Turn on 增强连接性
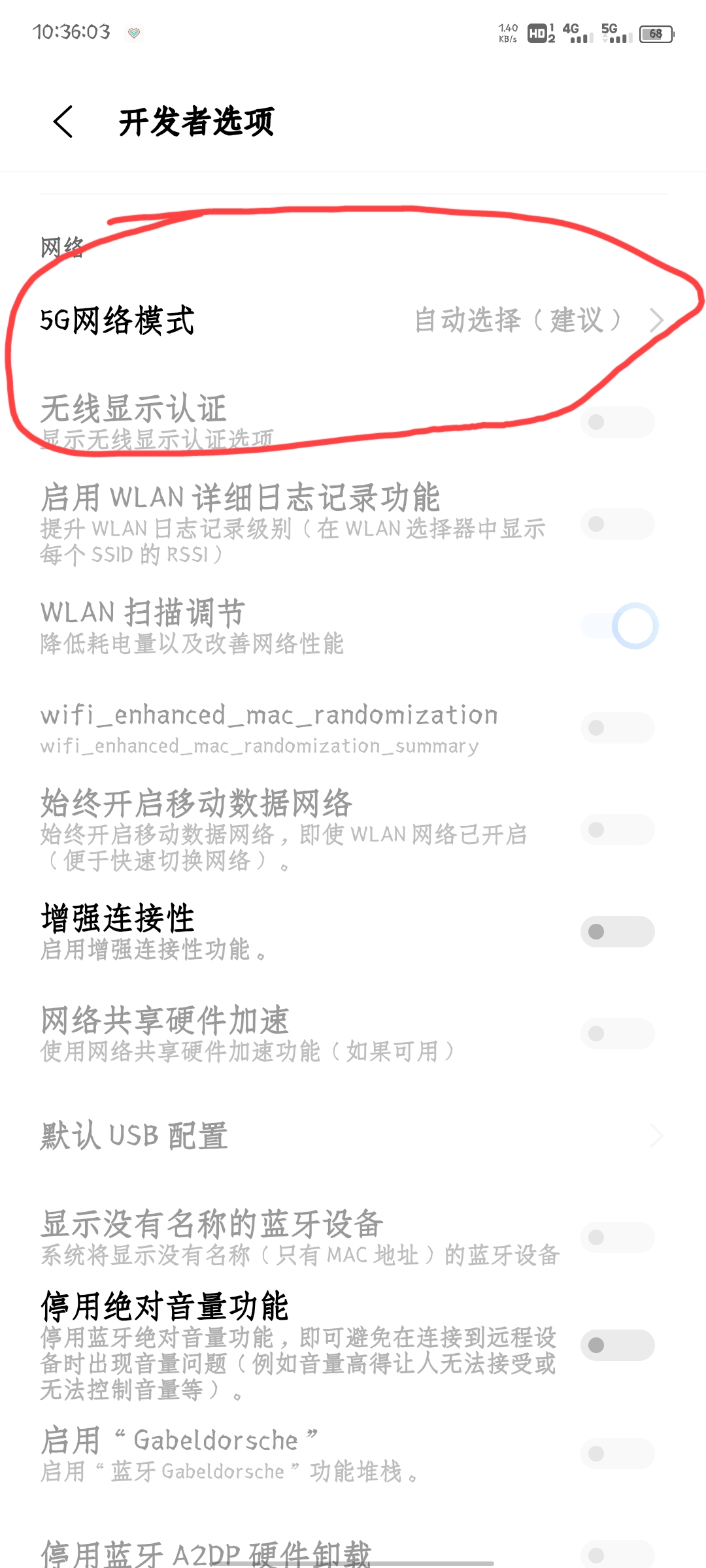This screenshot has width=706, height=1568. tap(617, 932)
